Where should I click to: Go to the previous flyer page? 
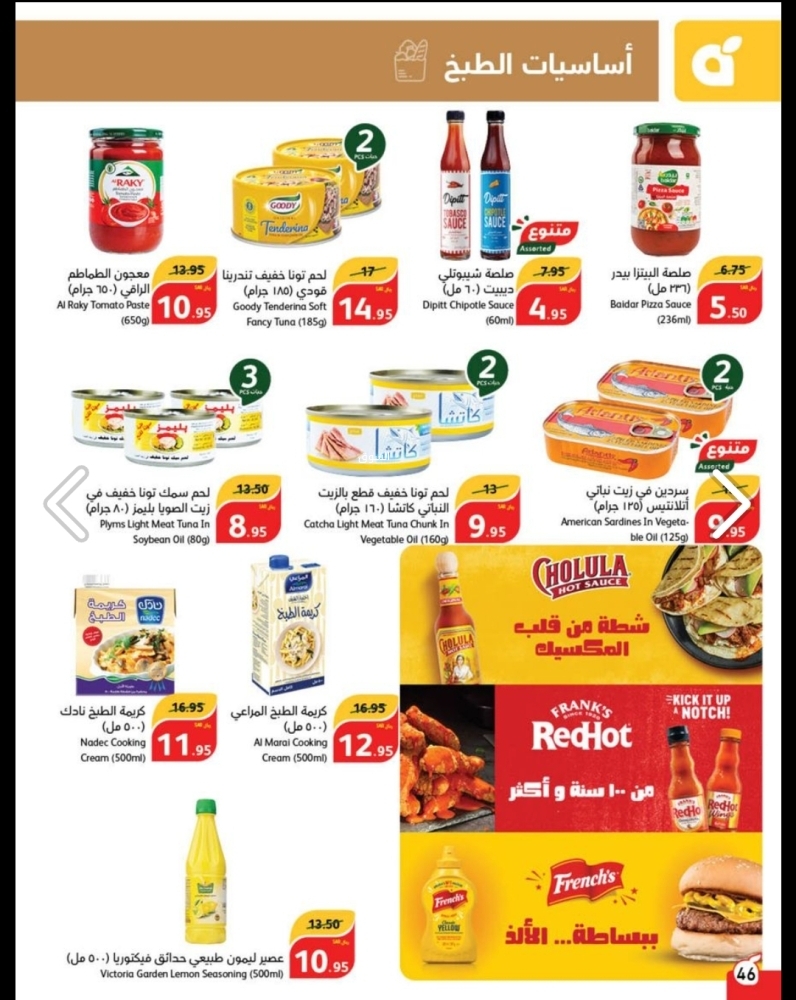point(68,503)
